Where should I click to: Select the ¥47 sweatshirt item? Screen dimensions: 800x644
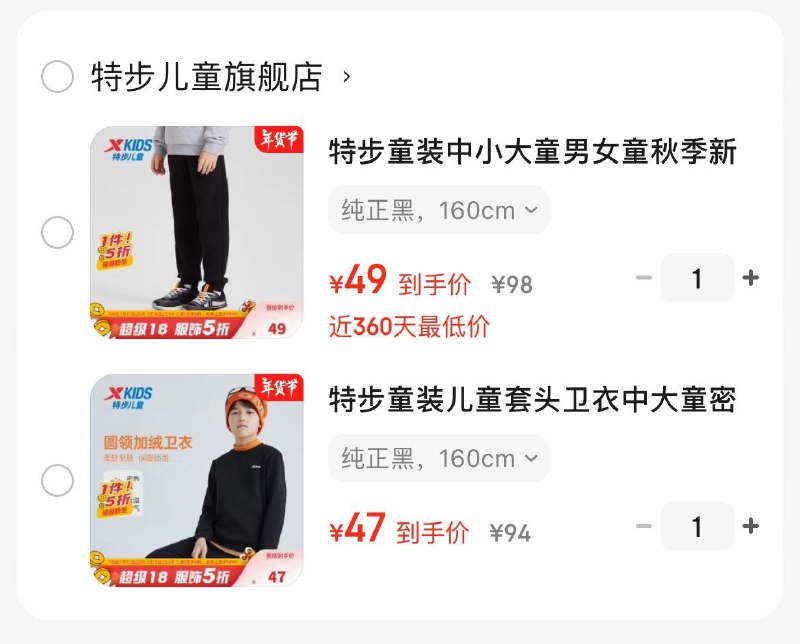click(57, 481)
